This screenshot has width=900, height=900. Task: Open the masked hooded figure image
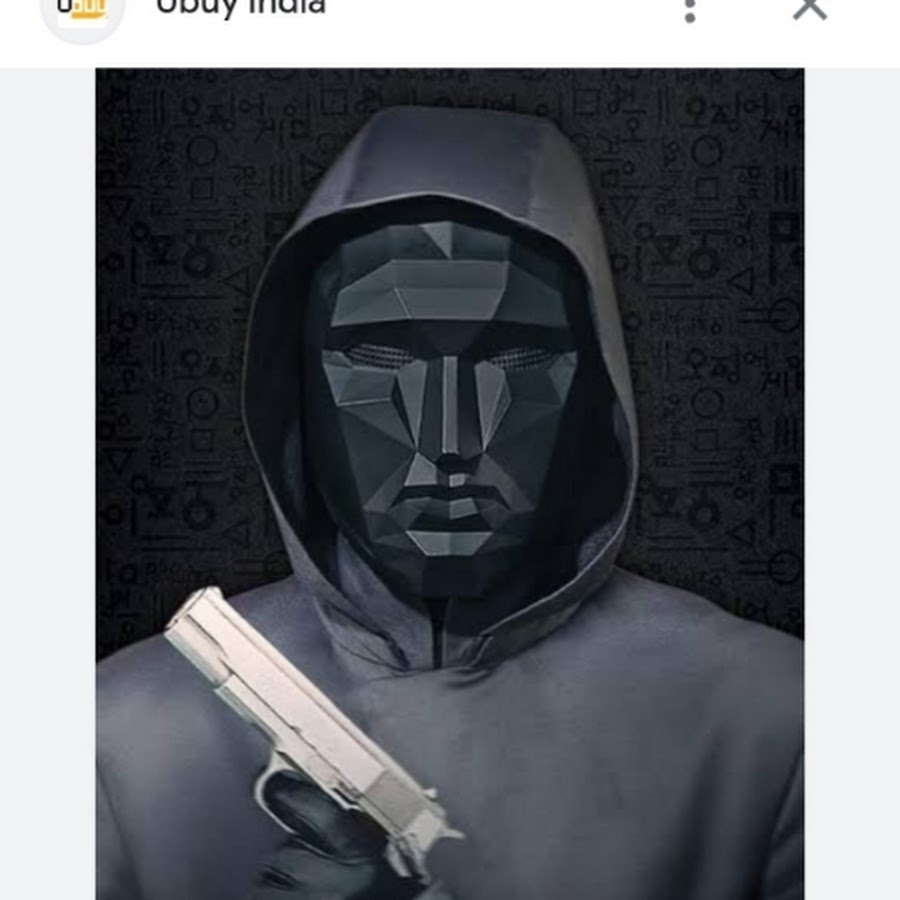click(x=450, y=480)
